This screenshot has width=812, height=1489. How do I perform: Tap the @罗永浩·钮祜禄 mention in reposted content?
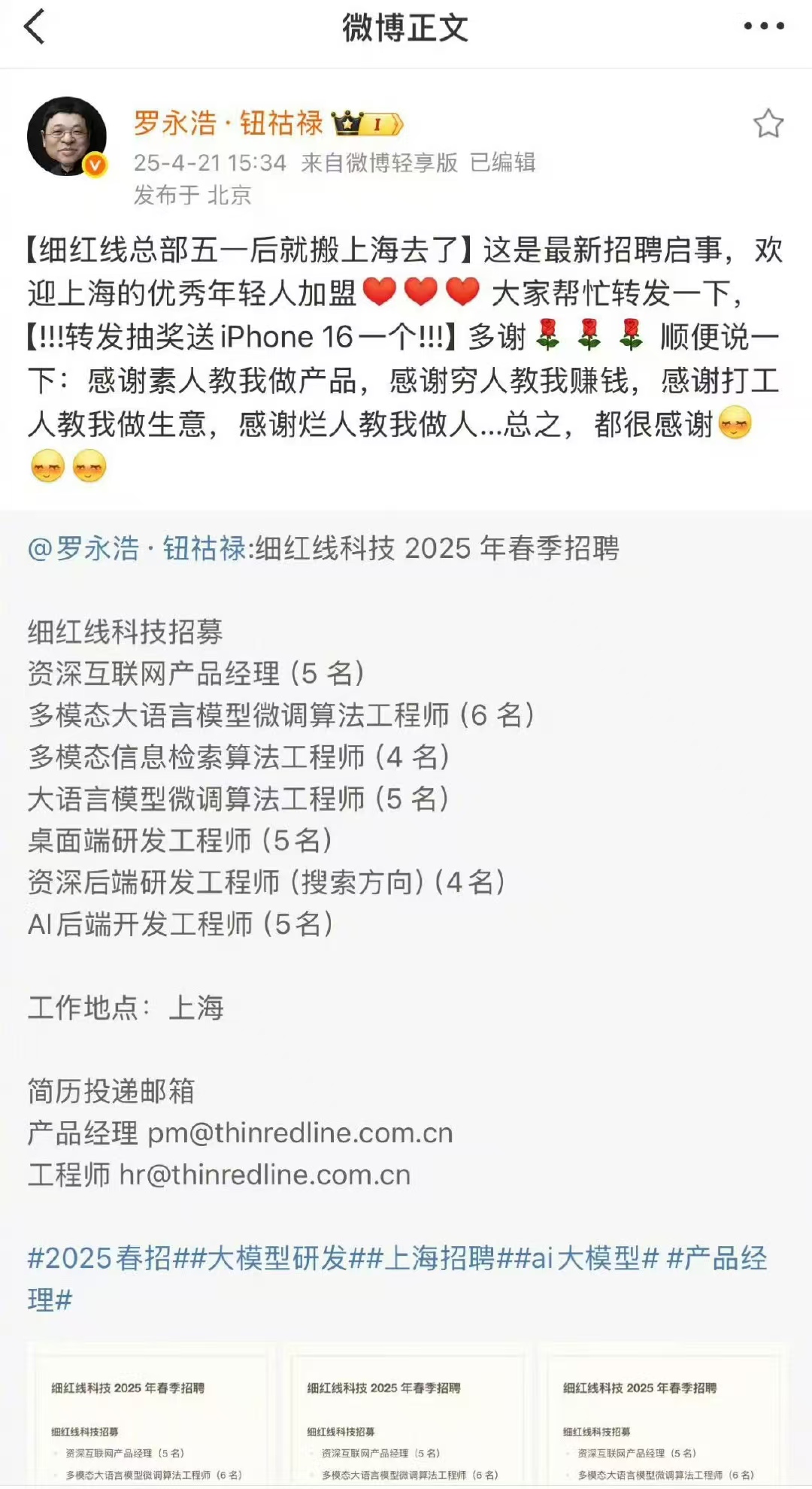(137, 548)
